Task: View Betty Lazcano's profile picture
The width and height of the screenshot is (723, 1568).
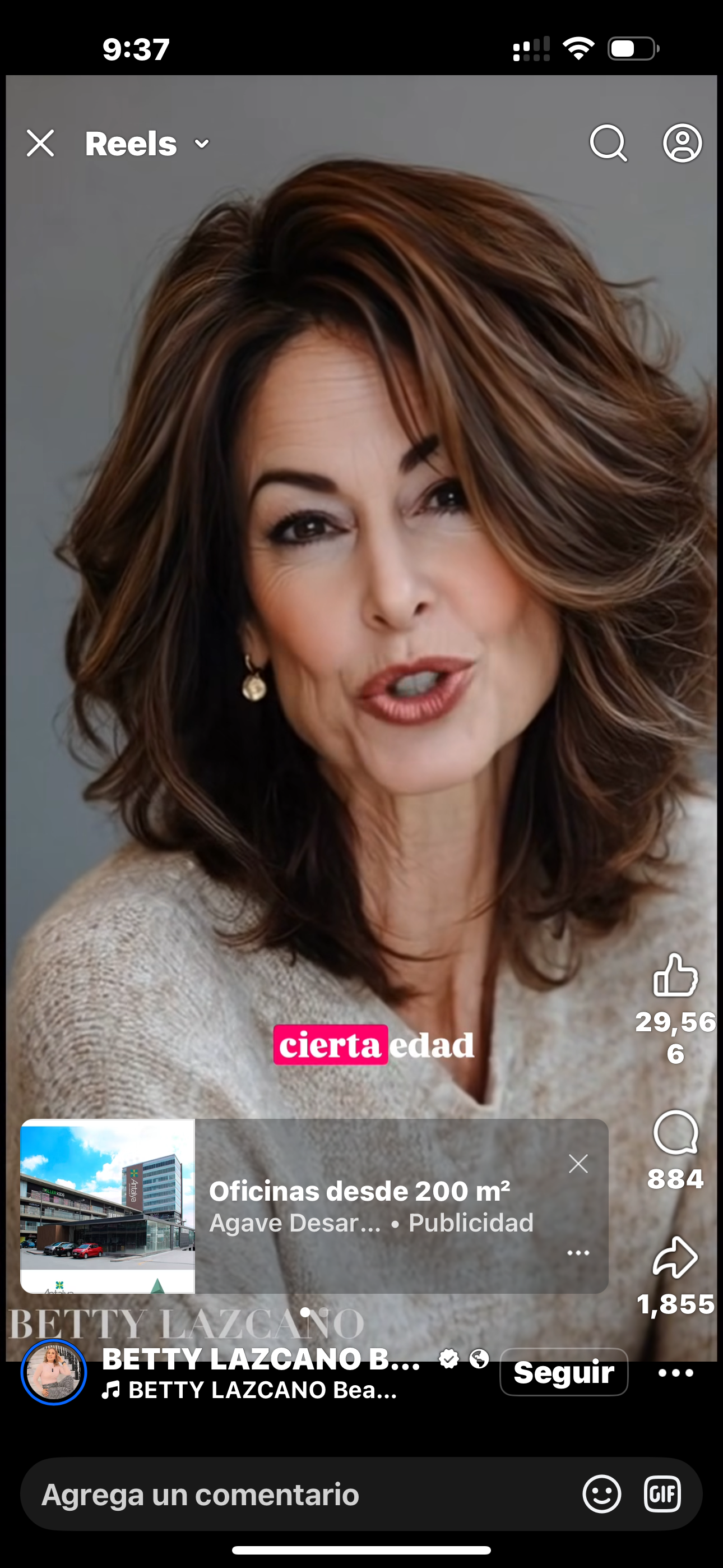Action: point(54,1372)
